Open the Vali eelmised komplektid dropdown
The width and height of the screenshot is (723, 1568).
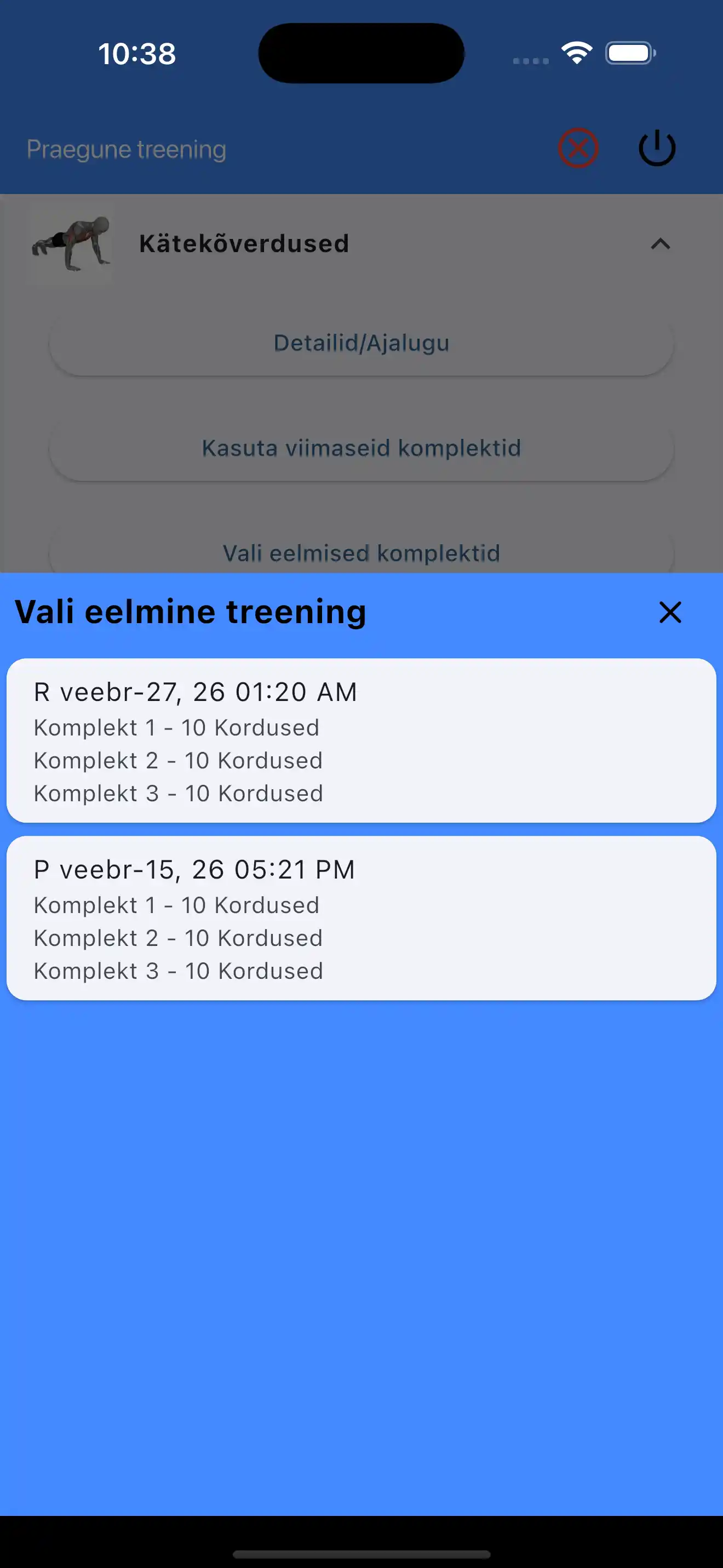pyautogui.click(x=361, y=552)
